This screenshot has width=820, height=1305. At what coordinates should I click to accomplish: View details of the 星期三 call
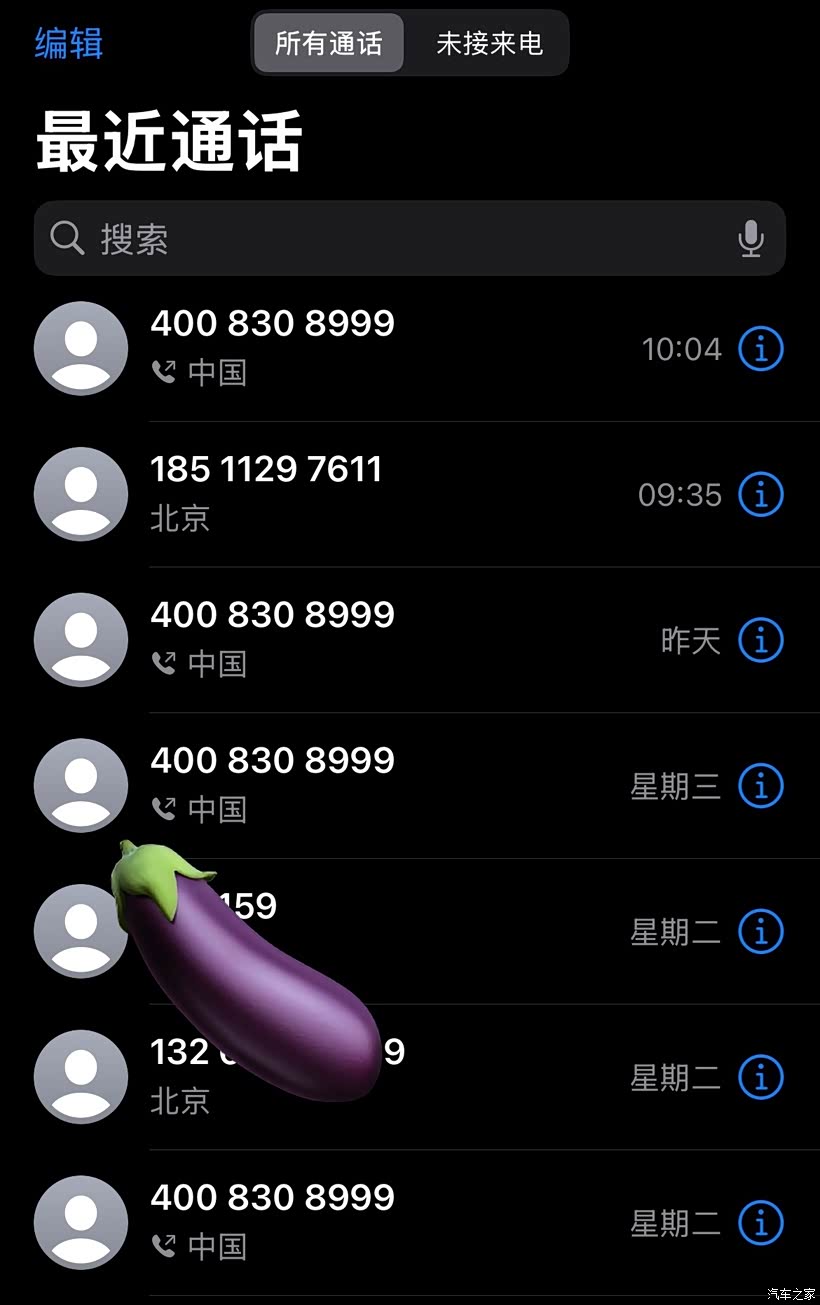761,786
